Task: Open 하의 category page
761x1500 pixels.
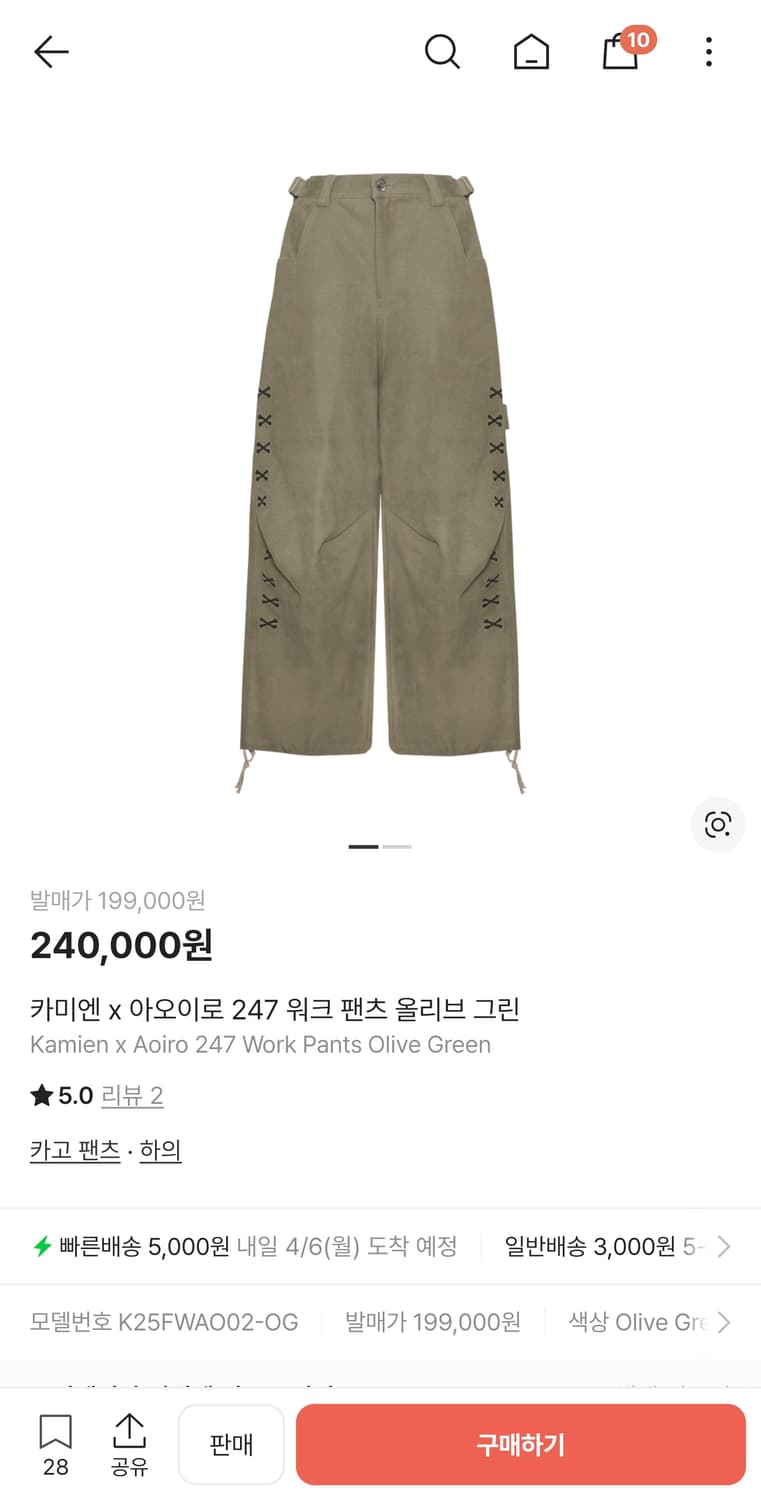Action: pos(160,1150)
